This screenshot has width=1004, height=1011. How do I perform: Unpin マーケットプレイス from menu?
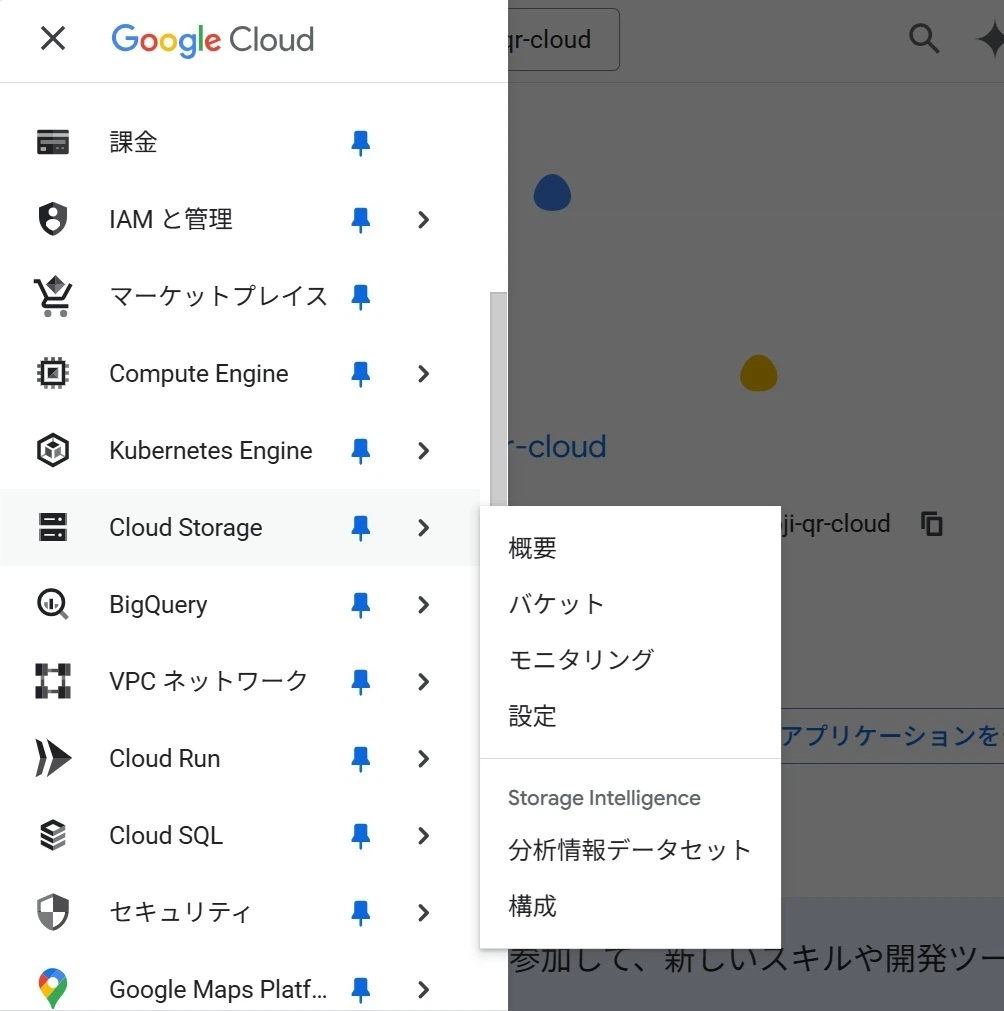[x=361, y=297]
